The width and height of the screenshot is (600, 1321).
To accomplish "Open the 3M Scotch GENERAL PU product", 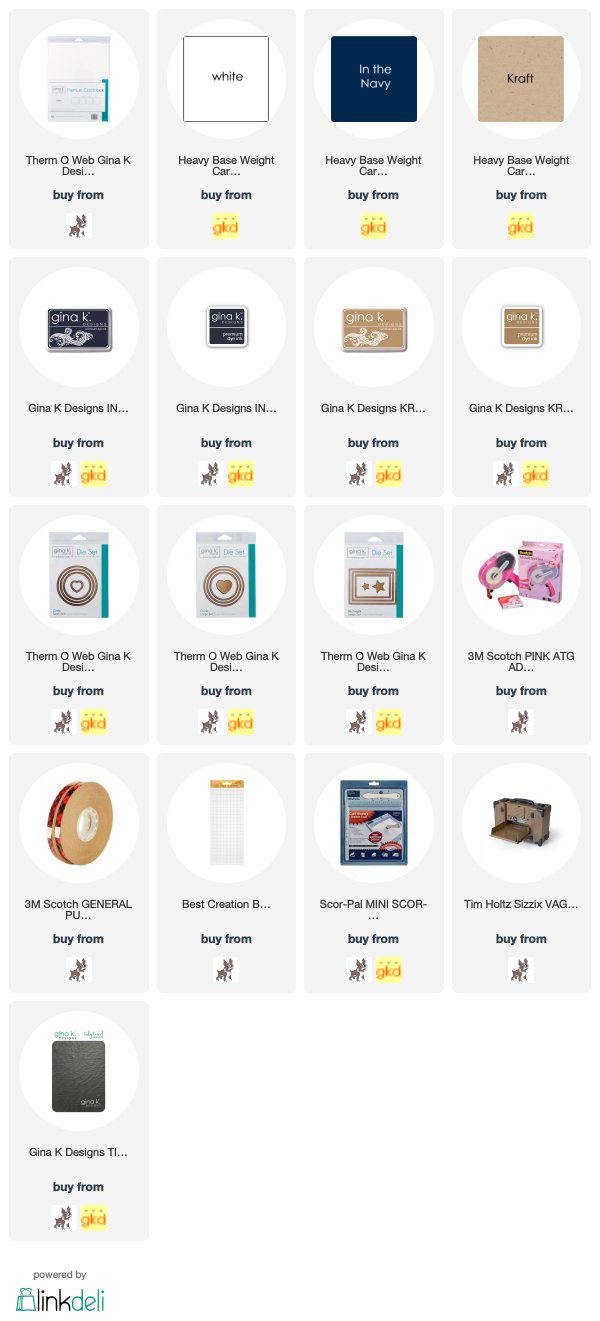I will point(78,873).
